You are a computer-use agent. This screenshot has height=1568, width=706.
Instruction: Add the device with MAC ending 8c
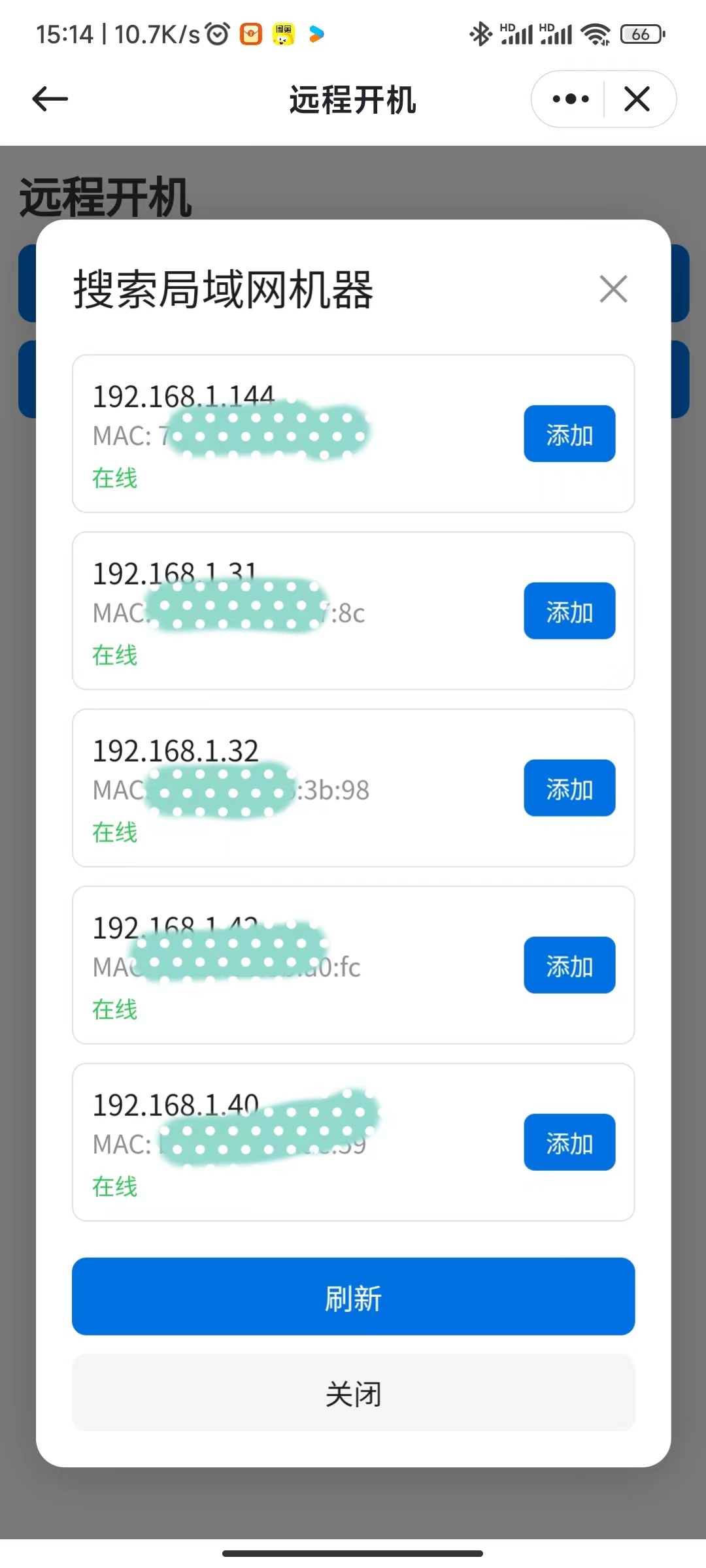(x=569, y=611)
